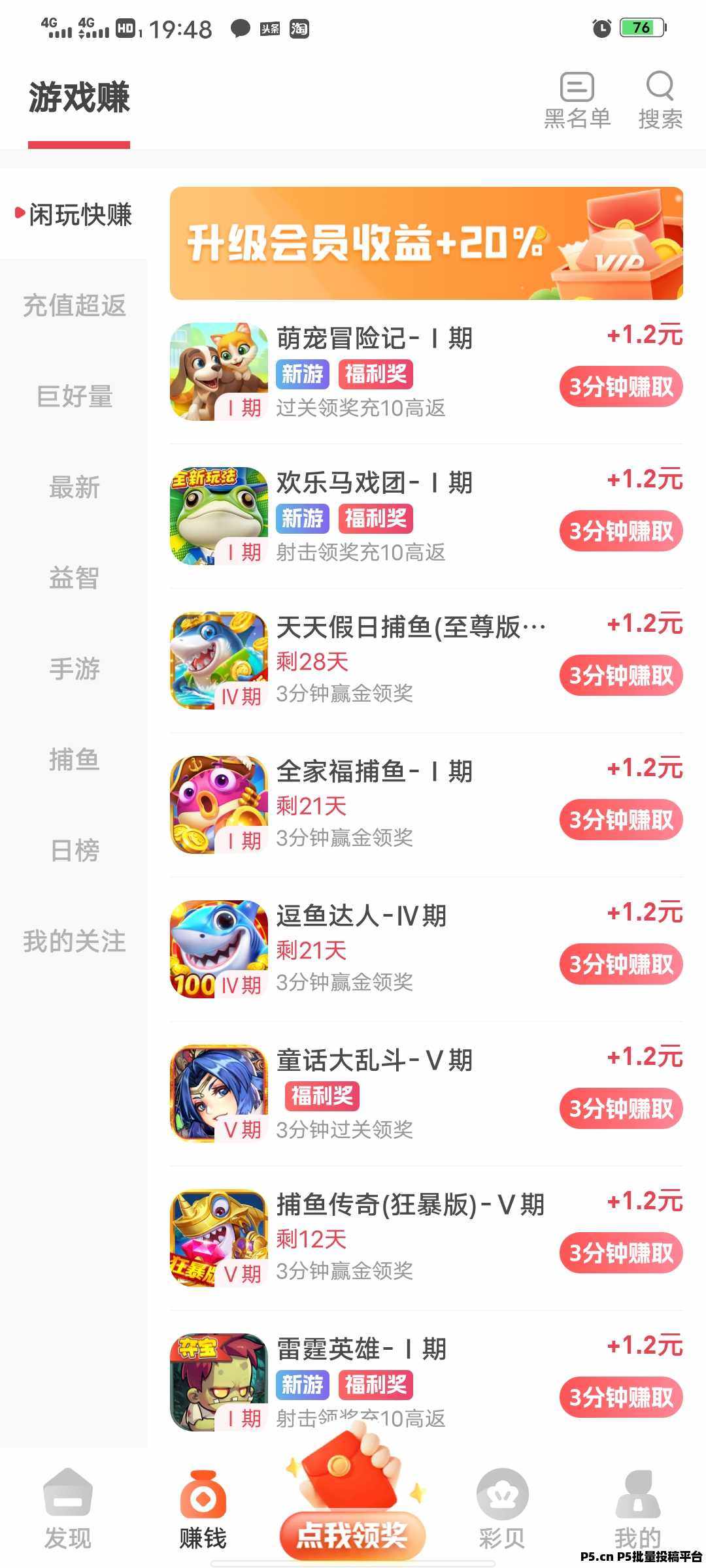Viewport: 706px width, 1568px height.
Task: View the 日榜 ranking
Action: pos(74,851)
